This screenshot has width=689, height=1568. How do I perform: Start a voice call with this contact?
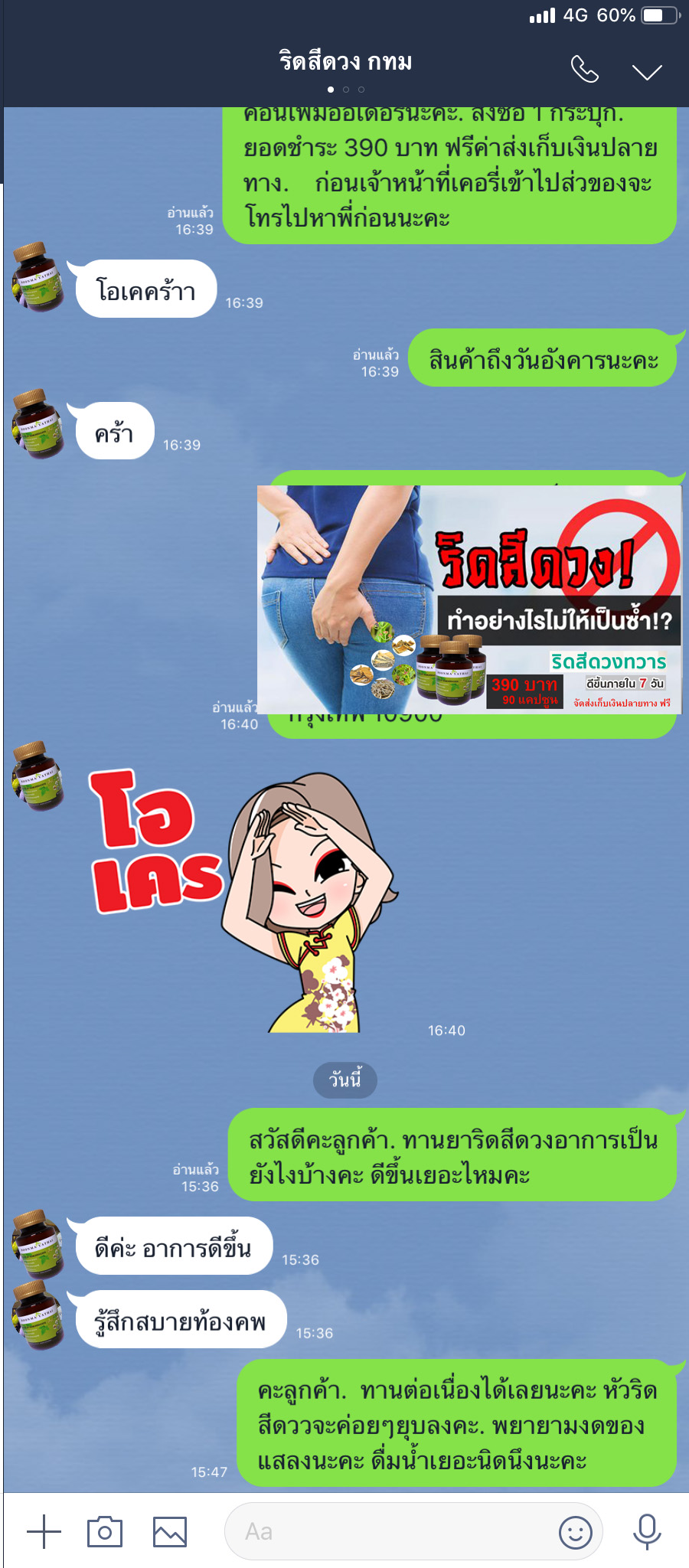coord(584,70)
